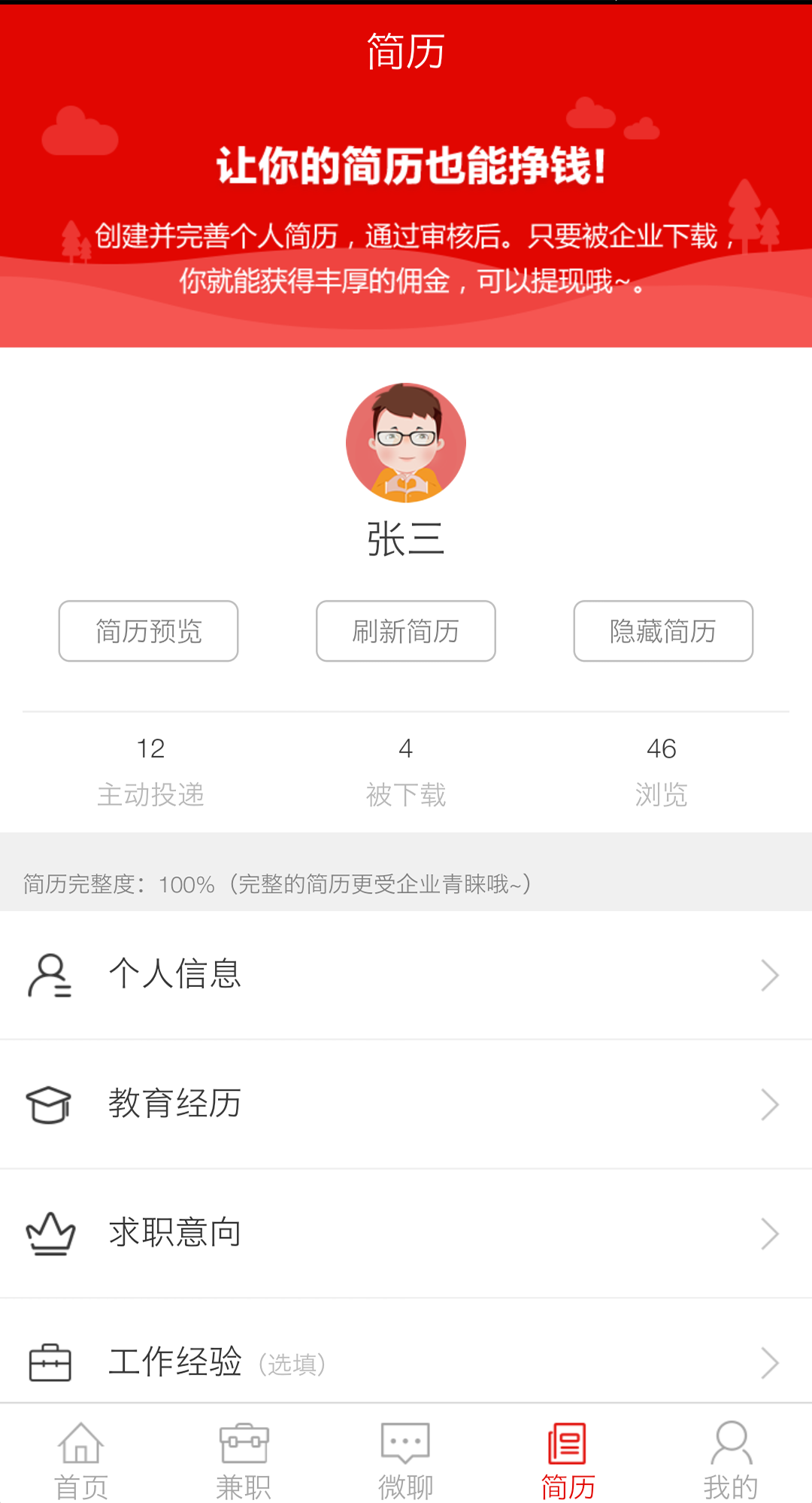Screen dimensions: 812x1503
Task: Tap 张三's avatar photo
Action: pyautogui.click(x=406, y=443)
